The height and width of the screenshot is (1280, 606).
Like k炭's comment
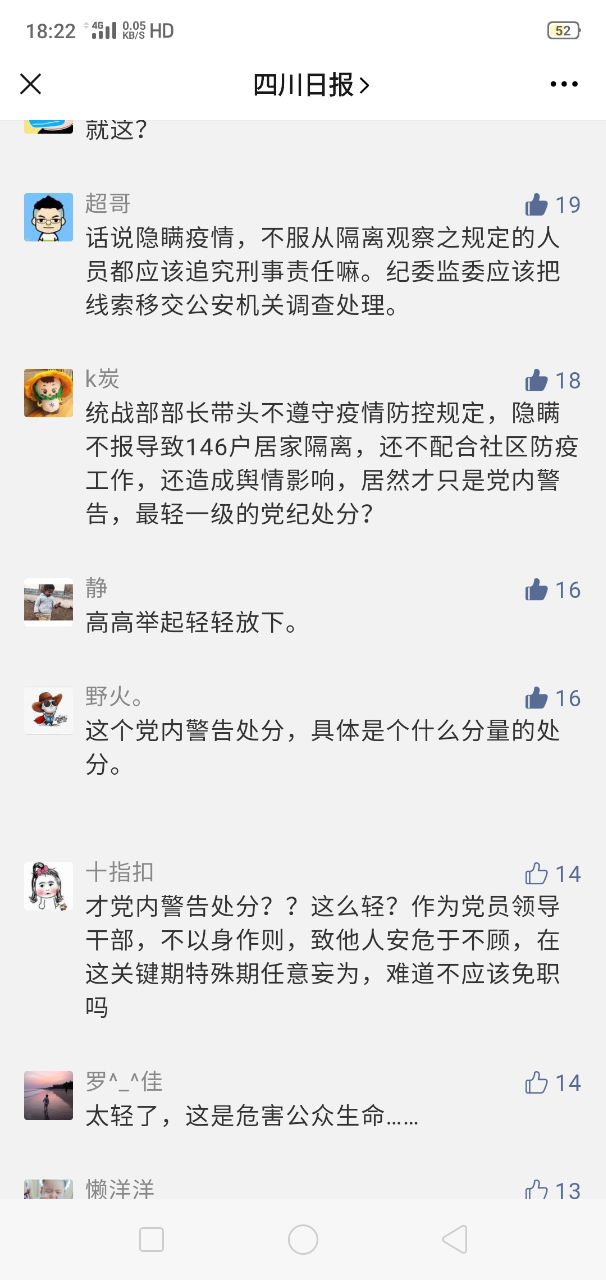pos(538,380)
